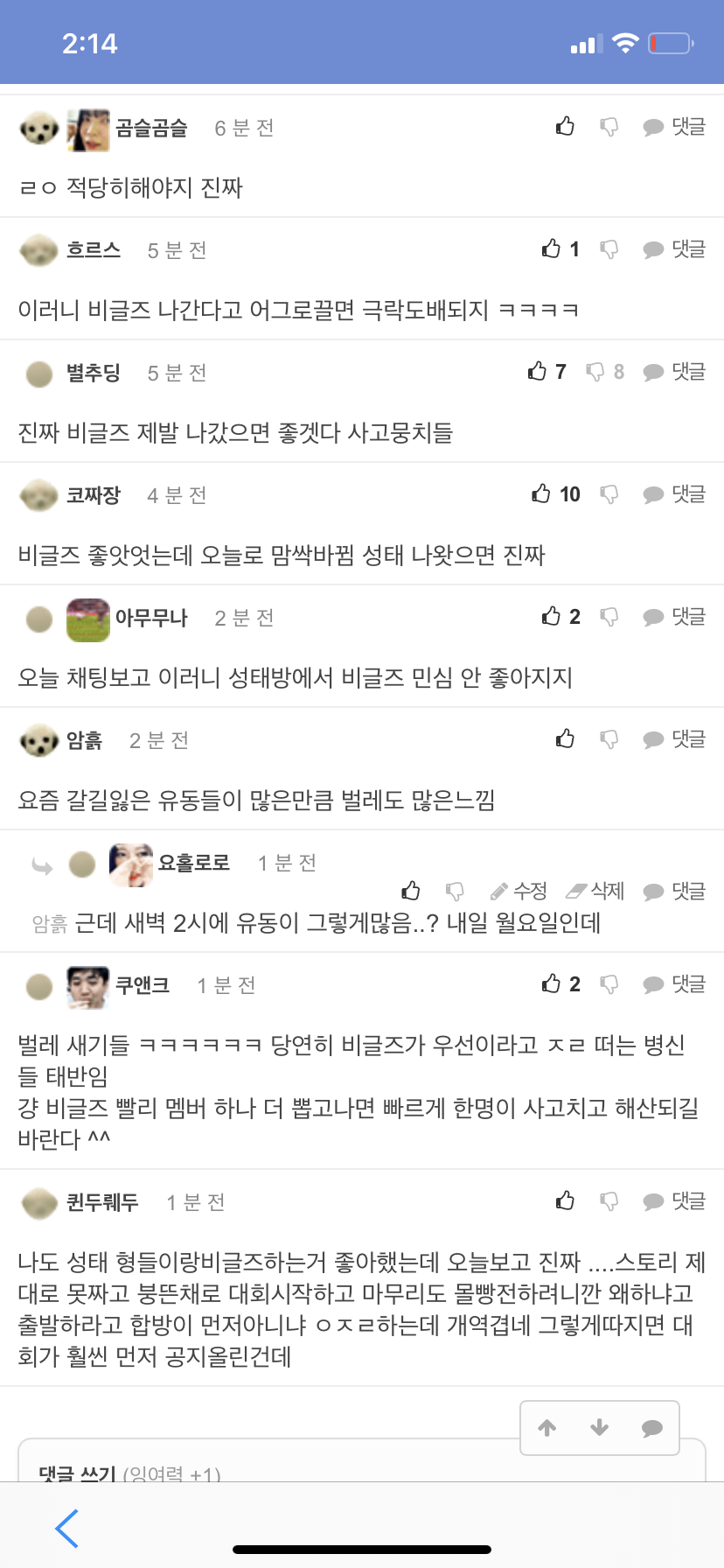Reply to 요홀로로's comment
724x1568 pixels.
(x=674, y=891)
